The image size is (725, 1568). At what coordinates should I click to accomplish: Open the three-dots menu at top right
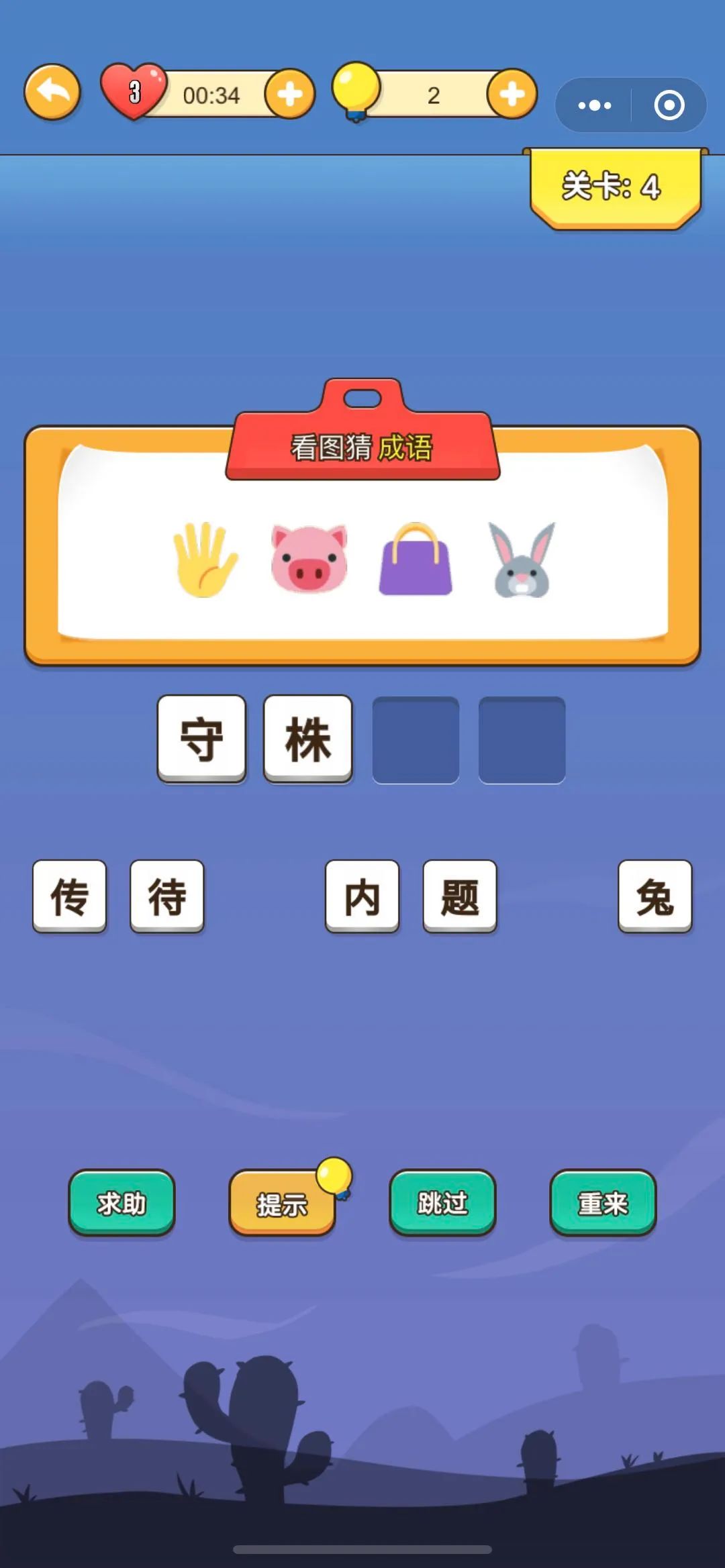(x=593, y=105)
